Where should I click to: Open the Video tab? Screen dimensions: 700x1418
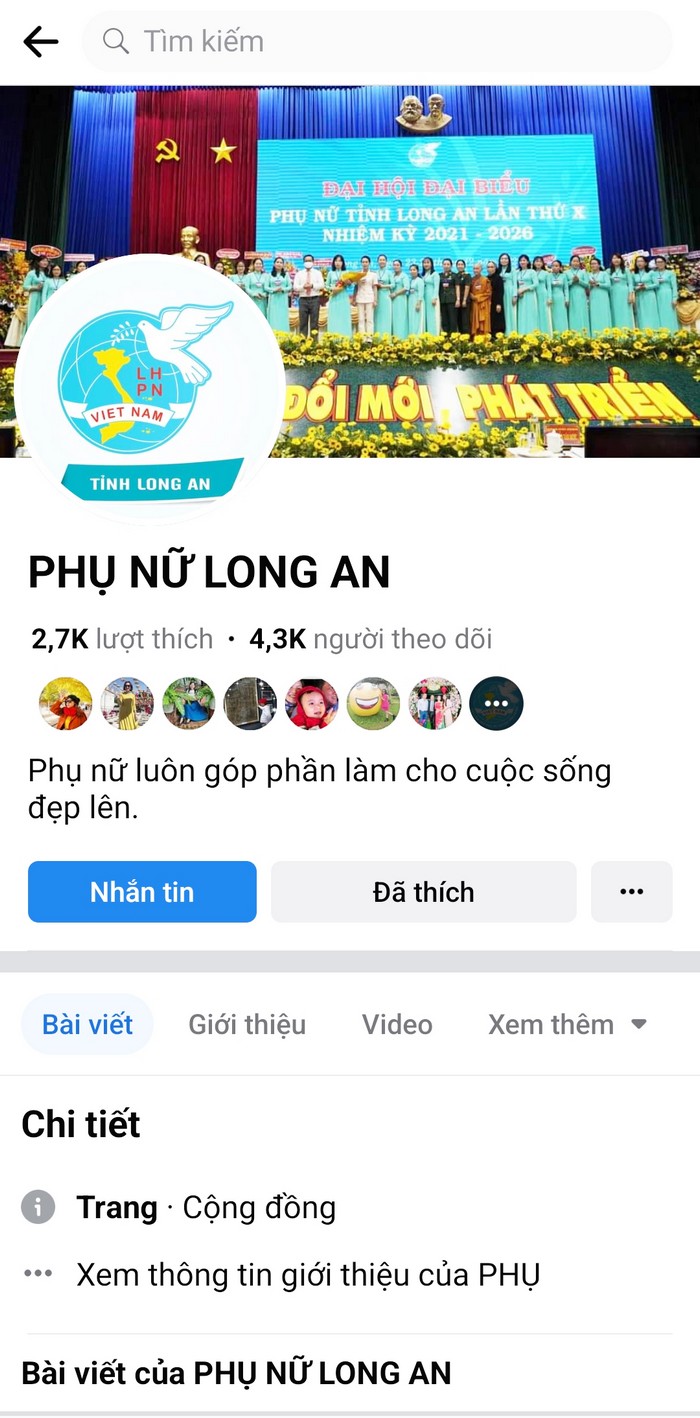pos(397,1024)
